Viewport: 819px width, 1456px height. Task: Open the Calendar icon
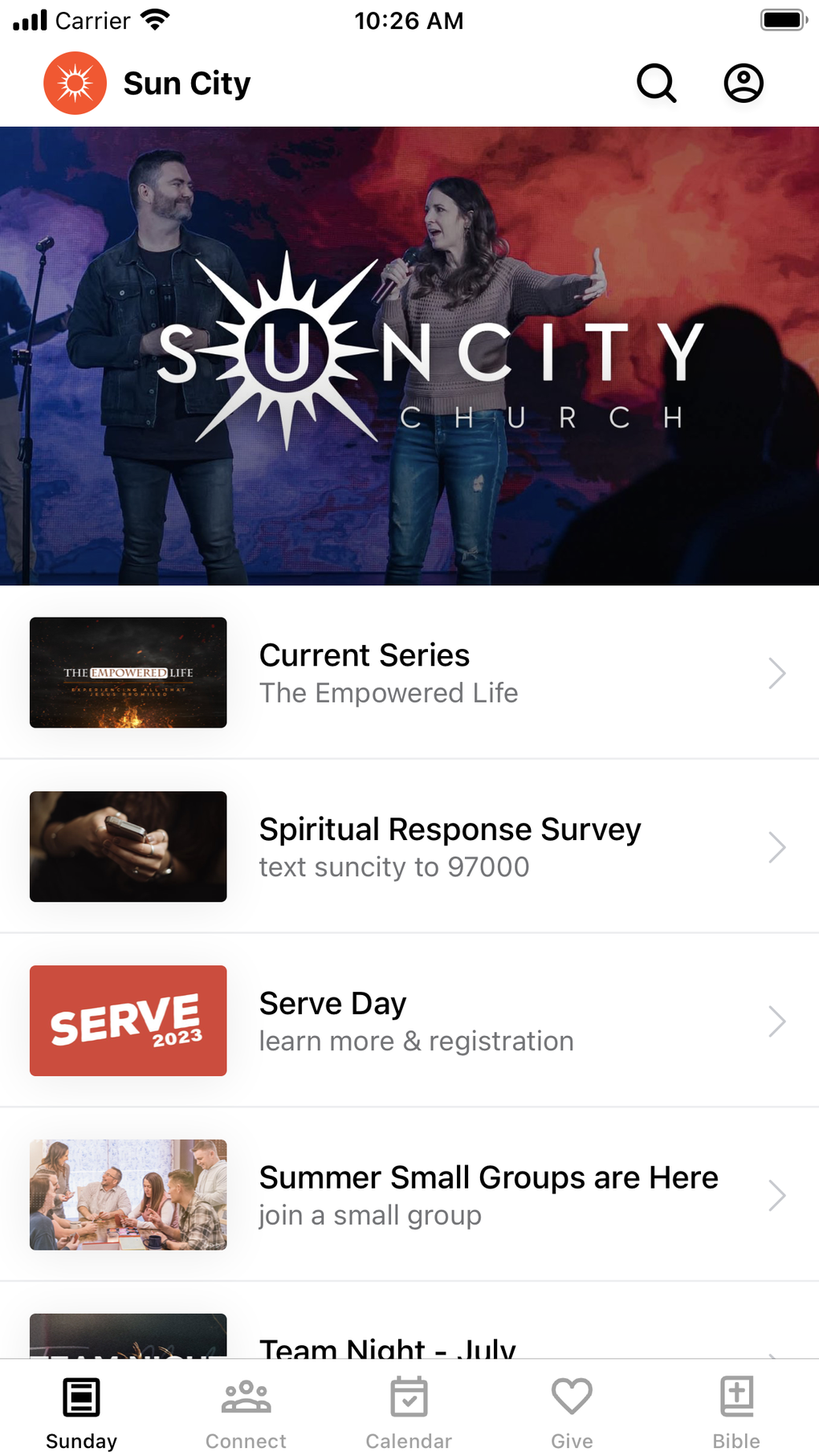point(409,1397)
